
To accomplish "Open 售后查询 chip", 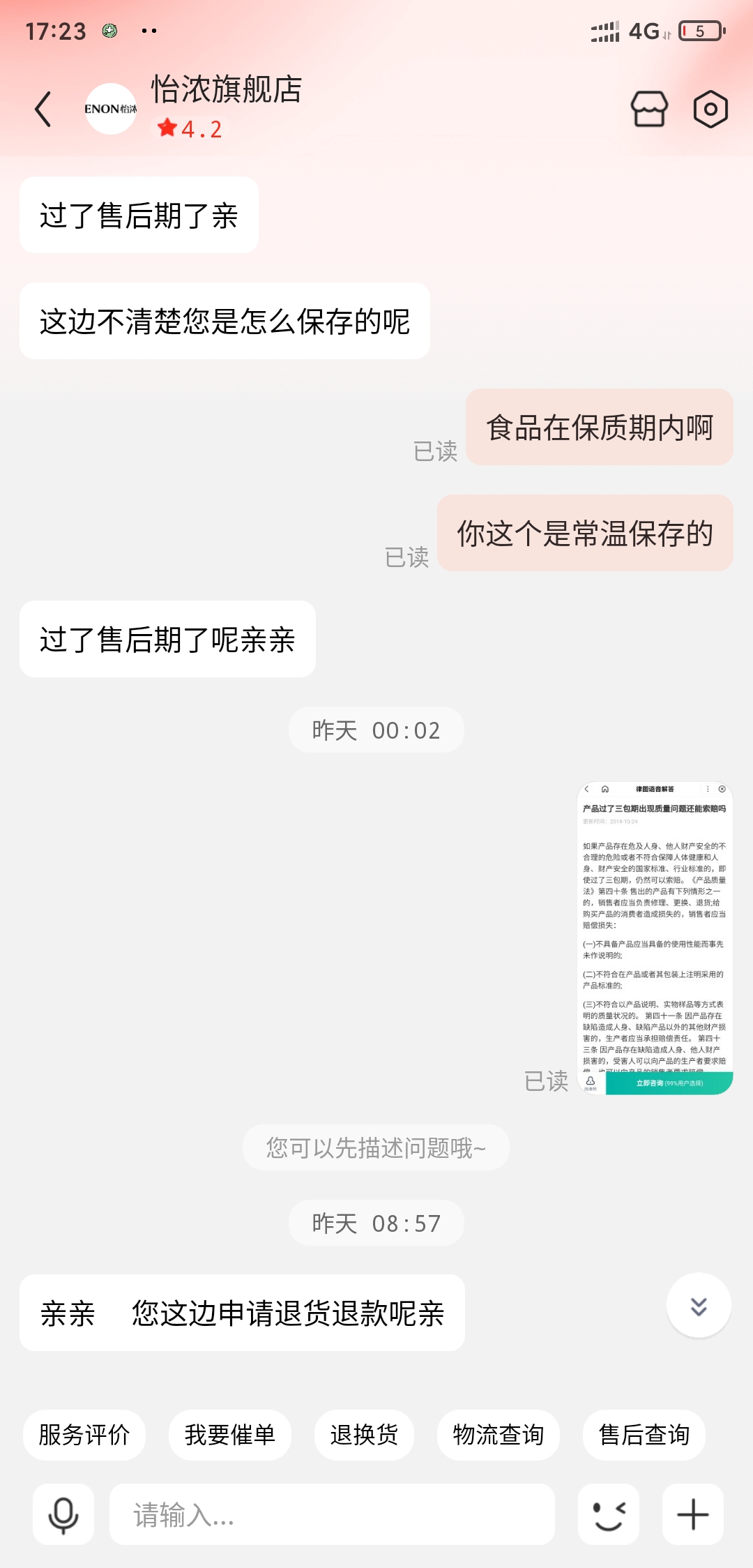I will pyautogui.click(x=644, y=1435).
